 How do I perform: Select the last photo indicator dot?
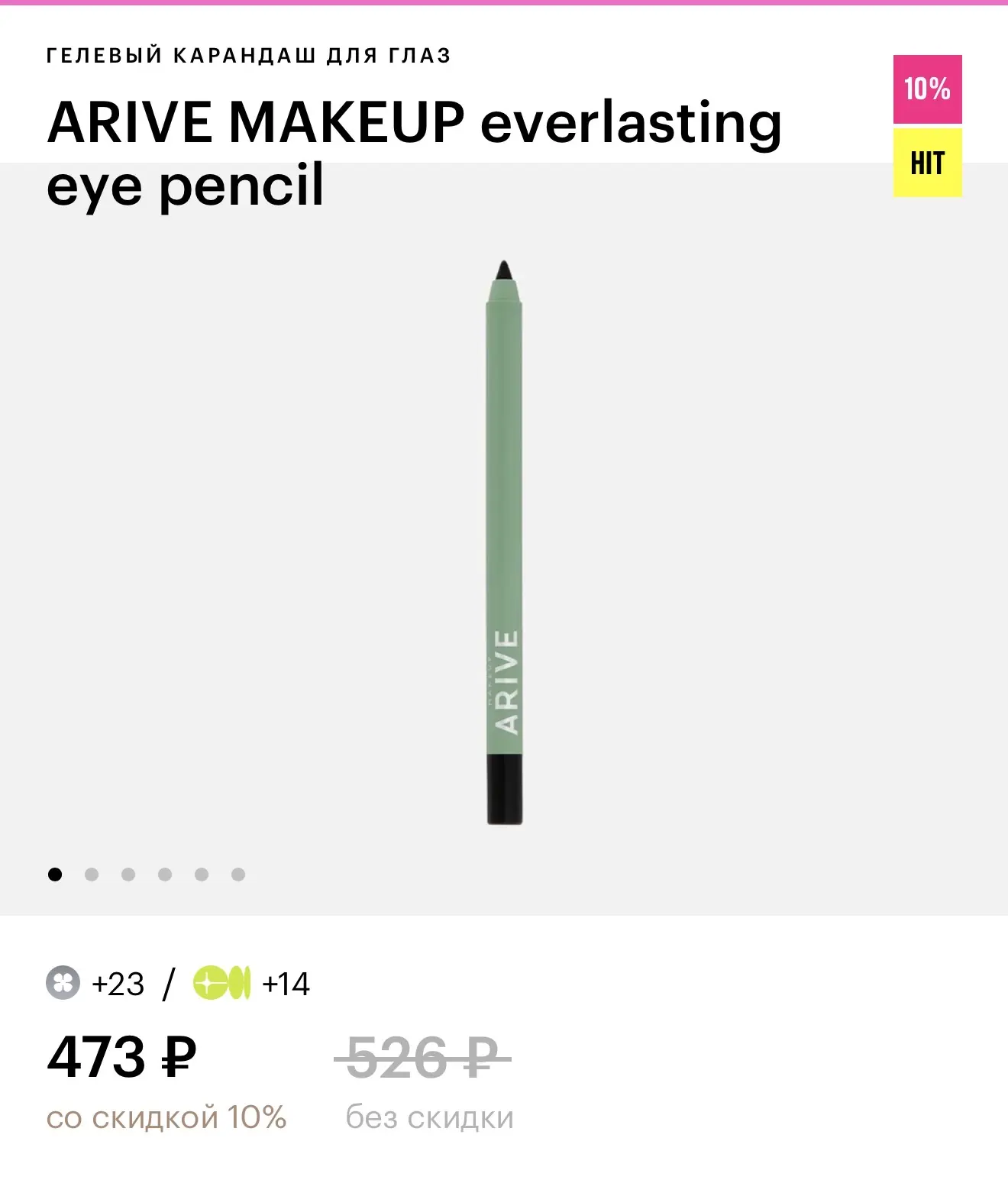tap(238, 874)
